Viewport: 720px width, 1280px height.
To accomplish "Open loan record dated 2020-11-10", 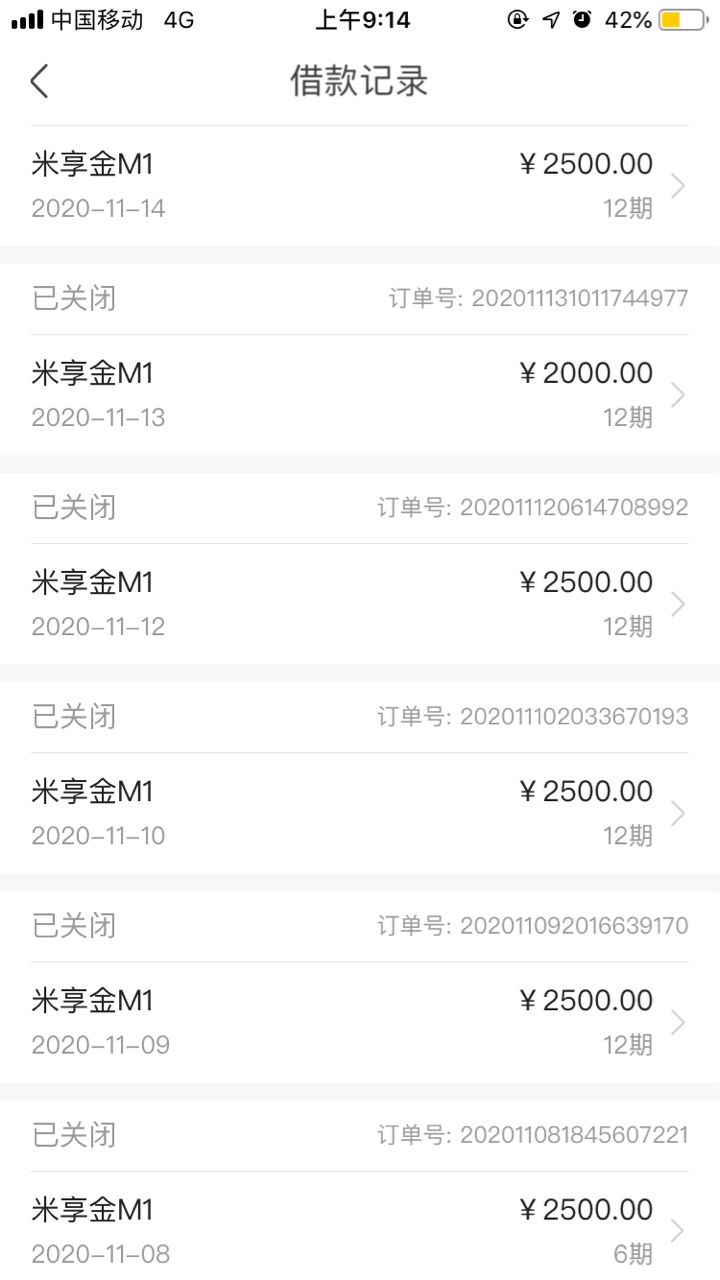I will (x=360, y=812).
